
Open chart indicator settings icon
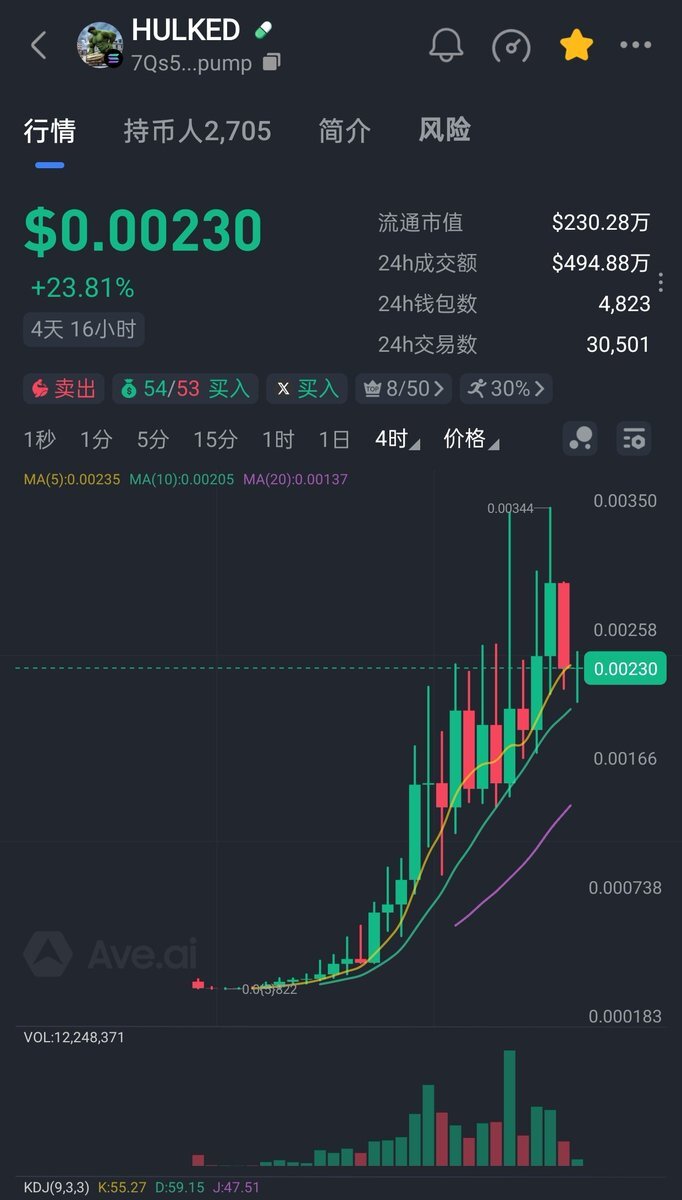coord(635,438)
